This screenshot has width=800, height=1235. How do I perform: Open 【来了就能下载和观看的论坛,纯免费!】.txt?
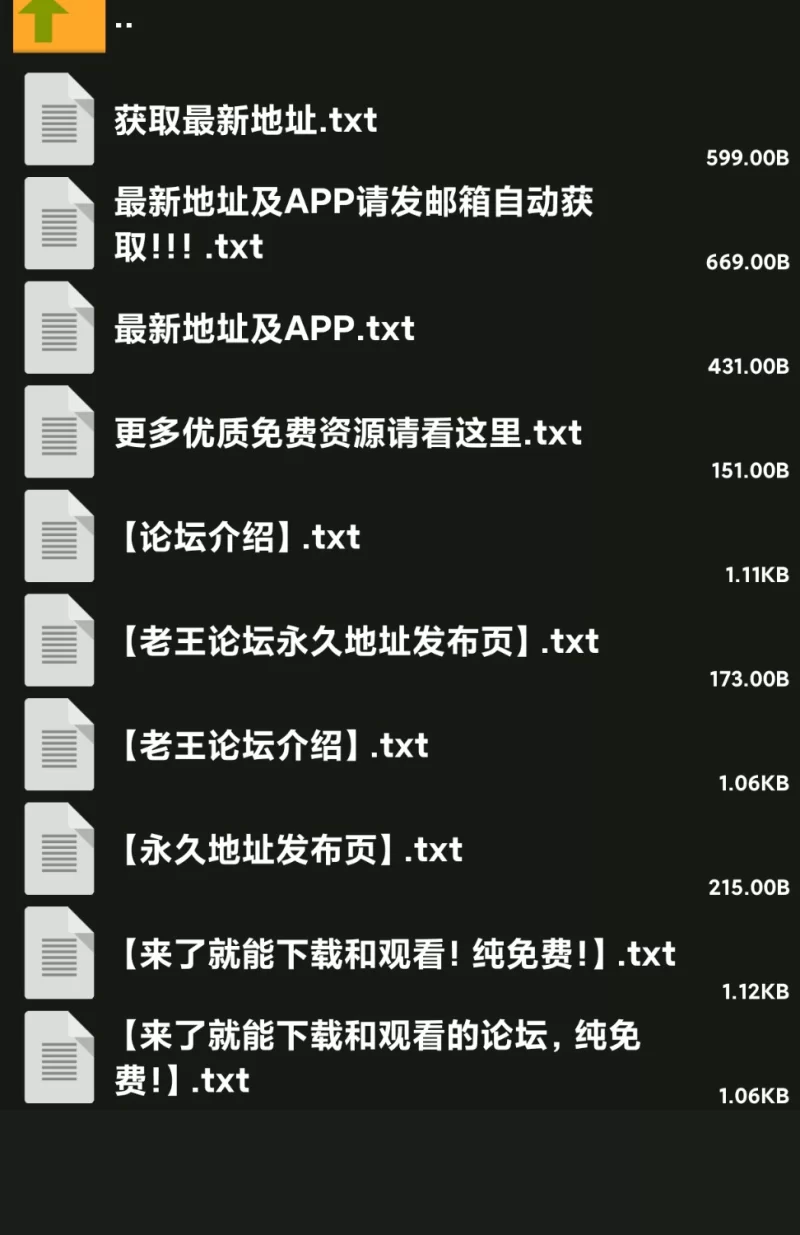tap(378, 1058)
